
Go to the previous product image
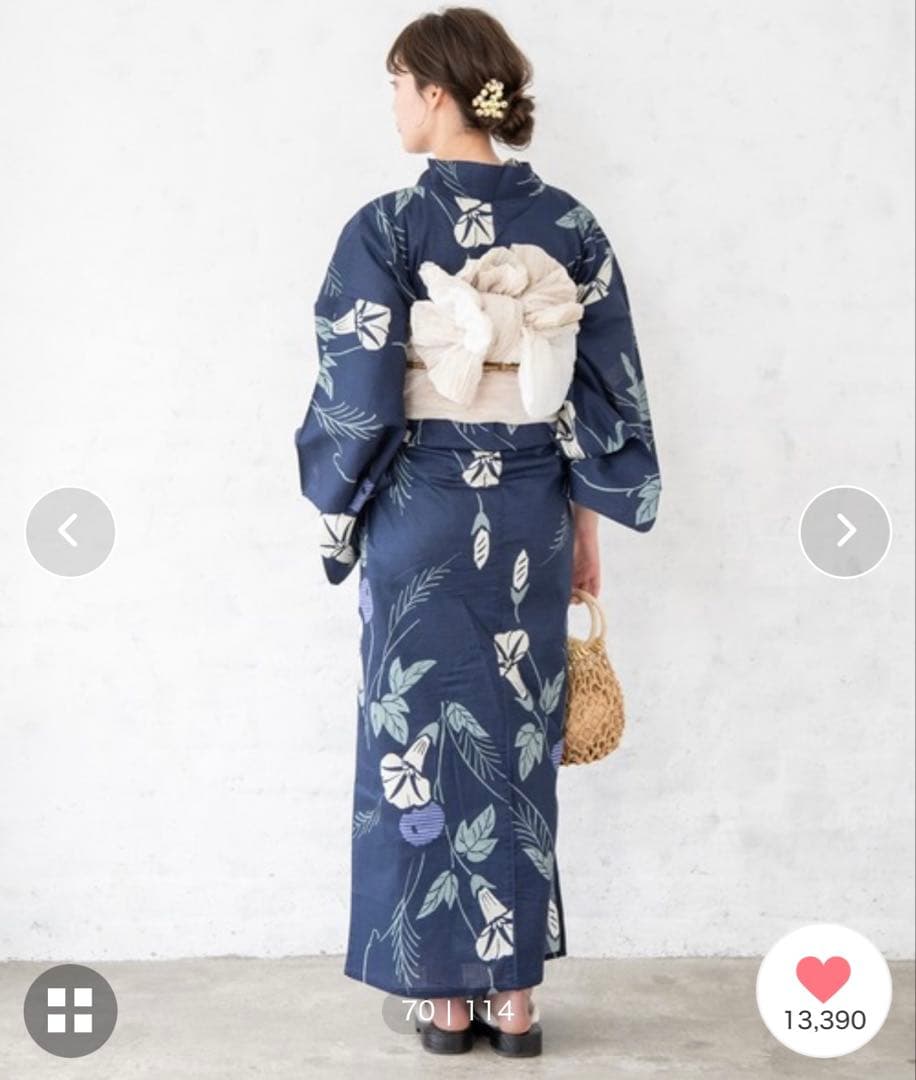pos(70,532)
